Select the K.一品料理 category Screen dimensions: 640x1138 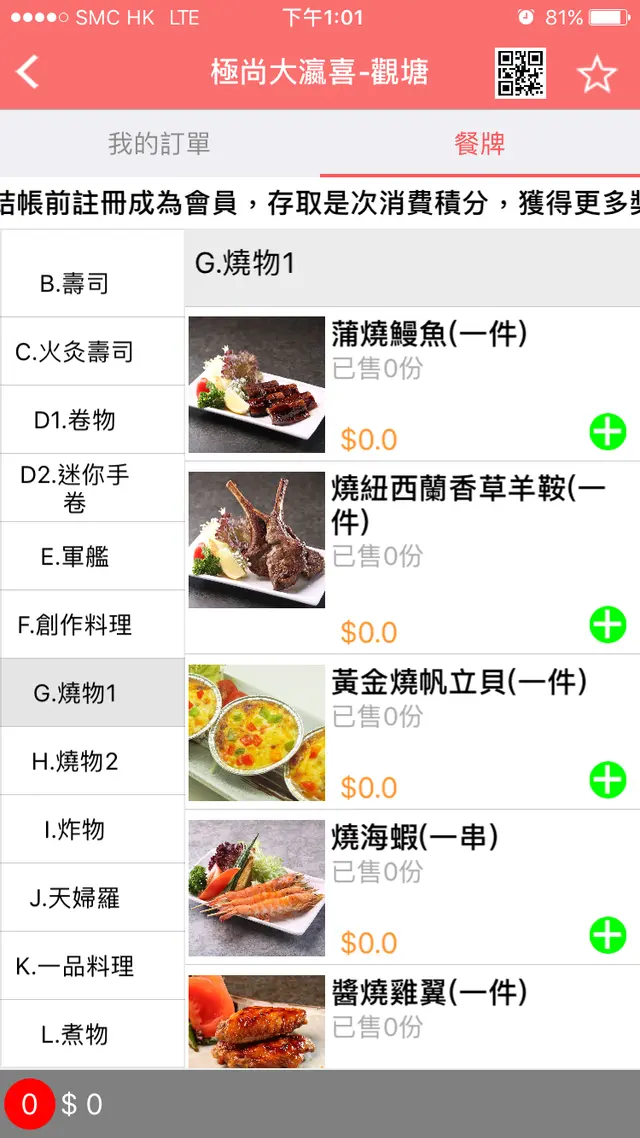click(74, 967)
